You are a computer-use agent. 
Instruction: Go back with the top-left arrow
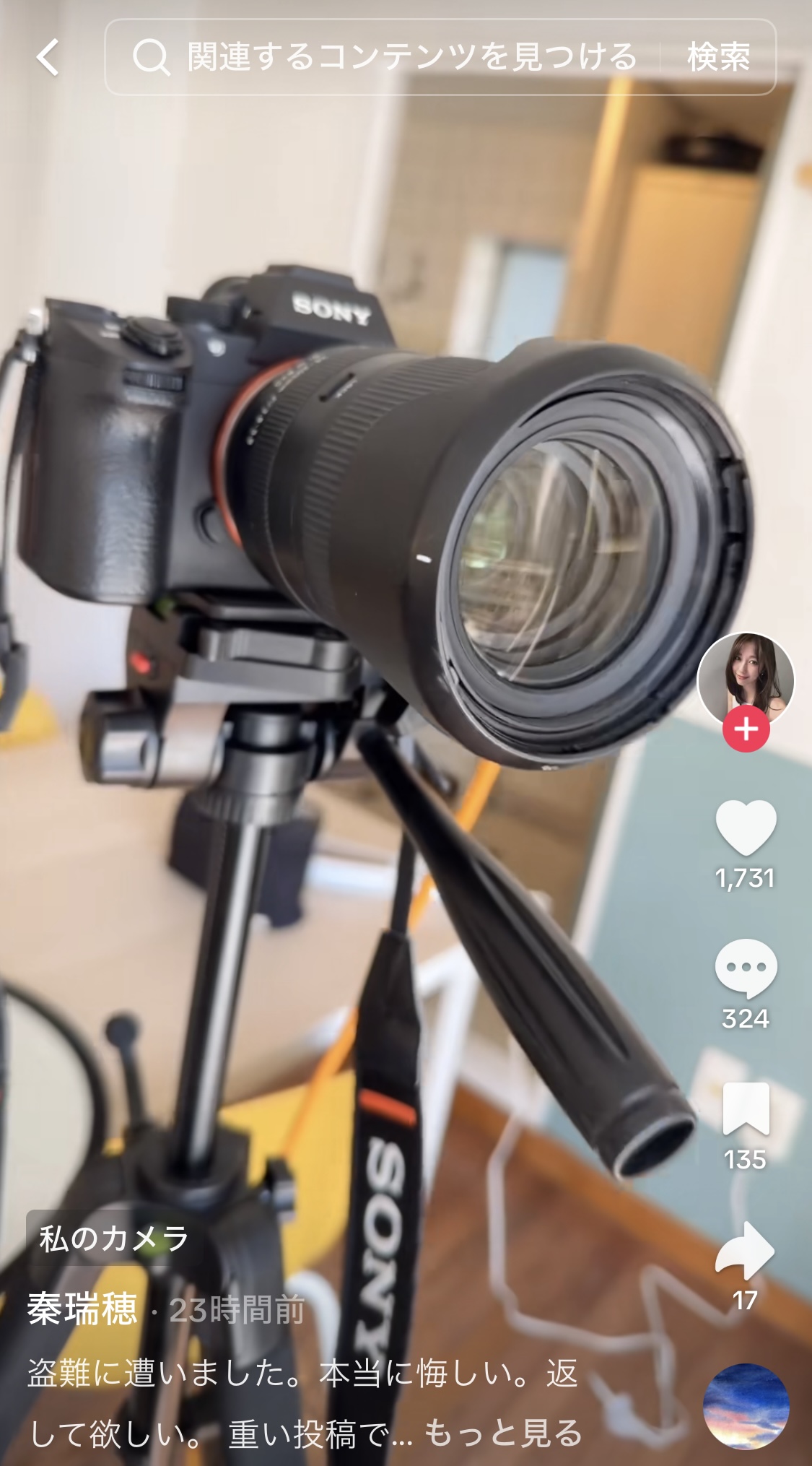click(48, 57)
